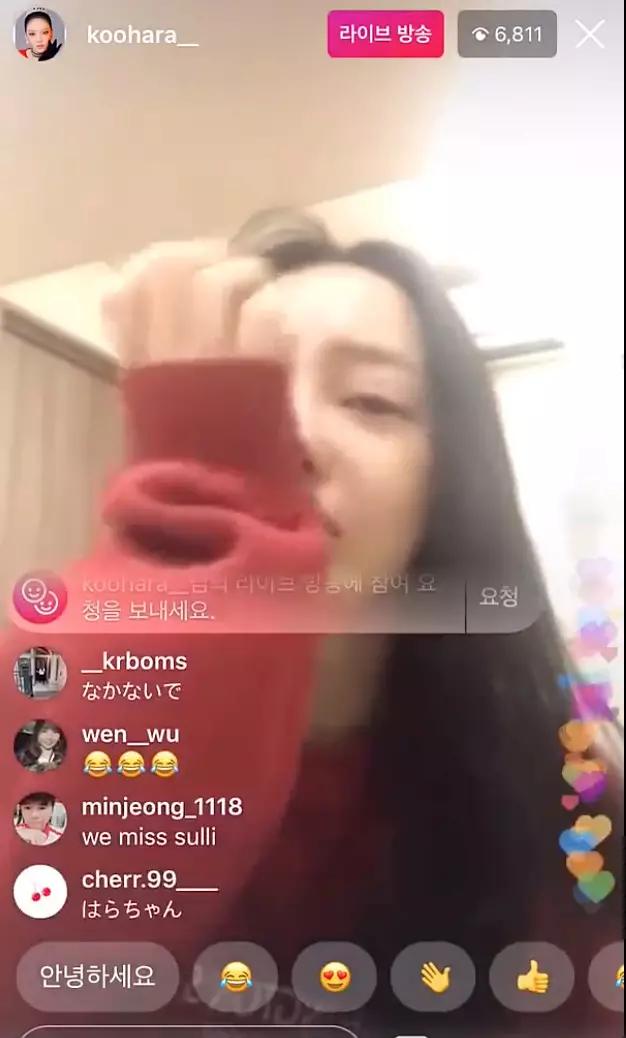
Task: Send the heart-eyes emoji reaction
Action: pyautogui.click(x=334, y=976)
